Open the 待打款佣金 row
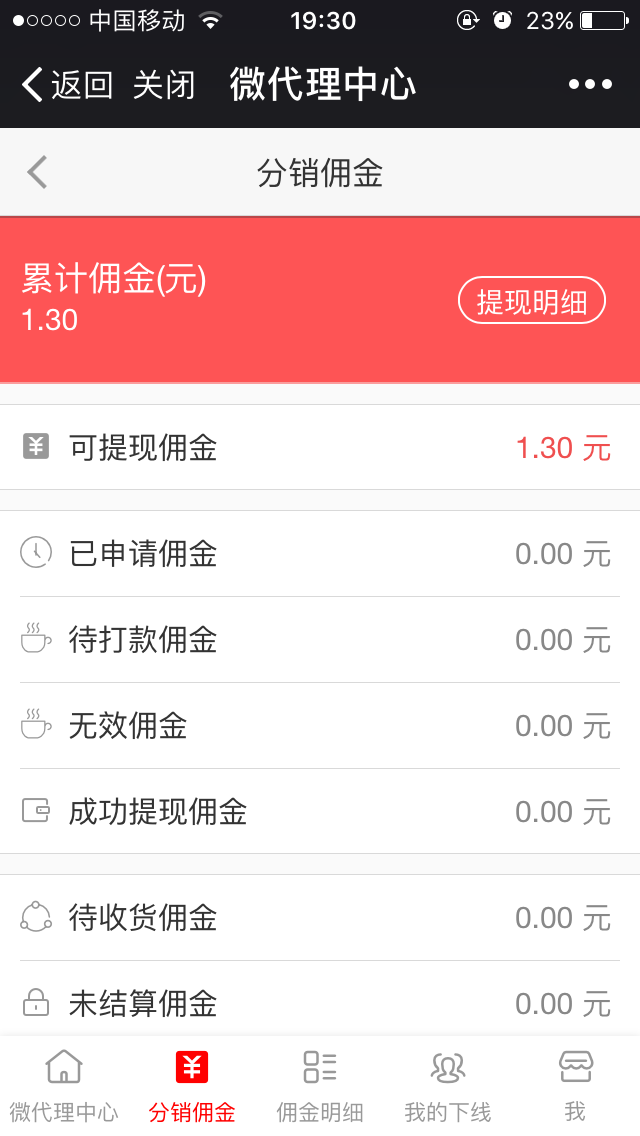The width and height of the screenshot is (640, 1136). click(320, 639)
